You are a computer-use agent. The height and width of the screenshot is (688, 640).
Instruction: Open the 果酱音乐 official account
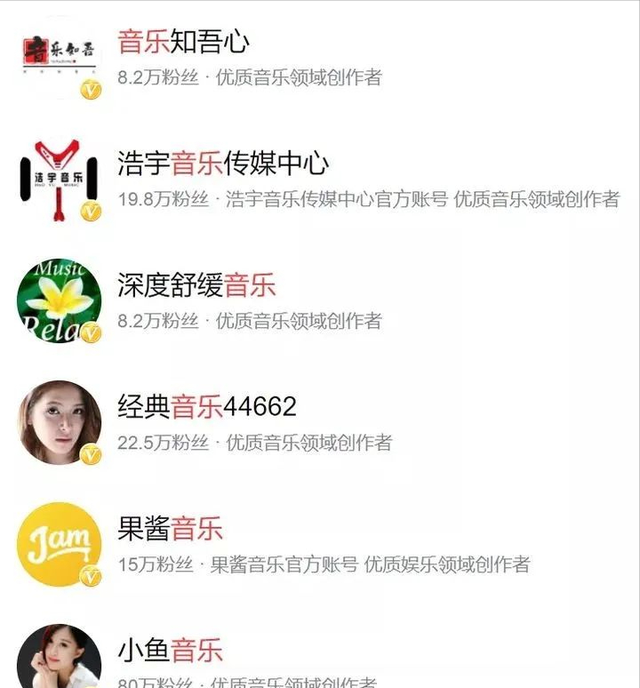click(x=170, y=528)
